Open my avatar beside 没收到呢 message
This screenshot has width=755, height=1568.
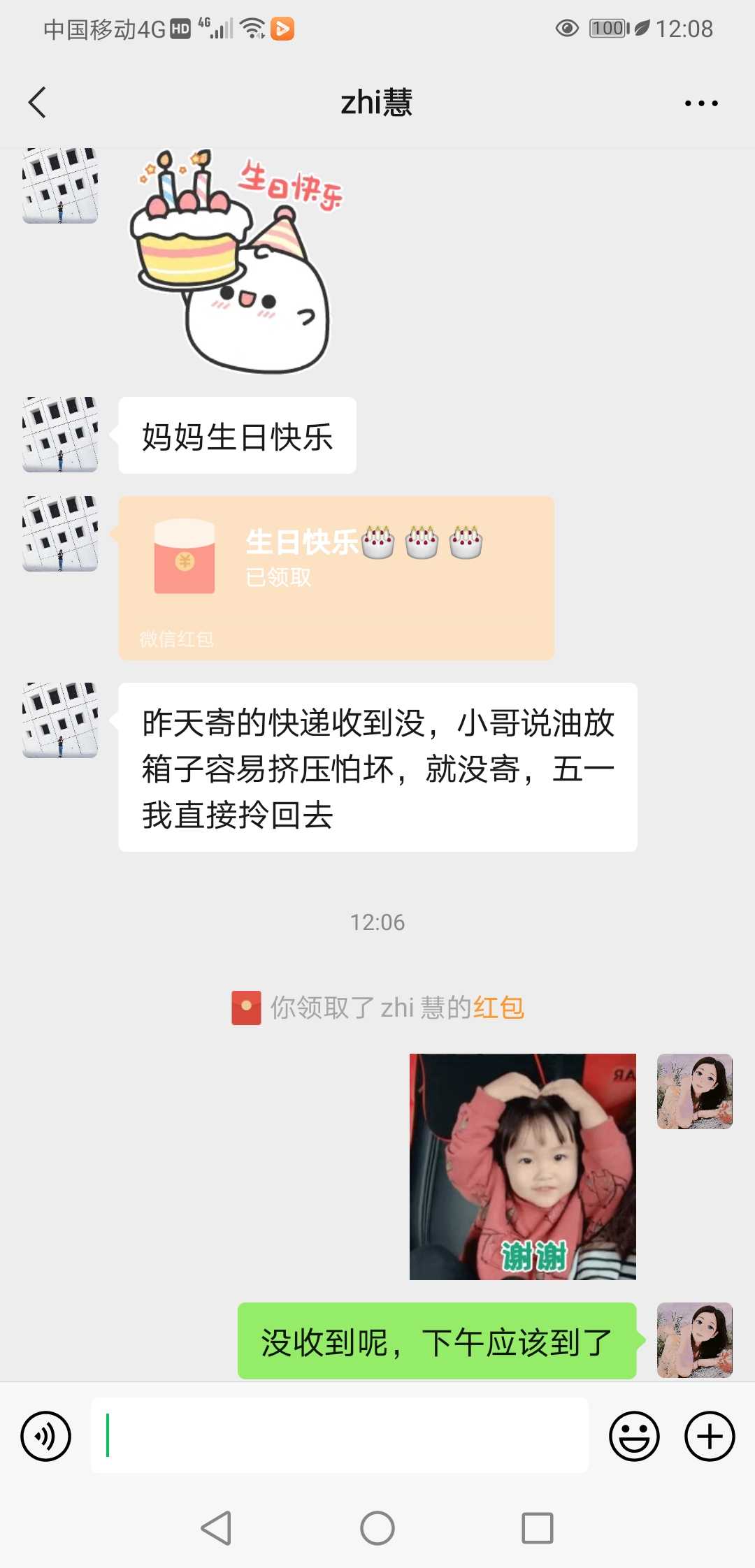click(695, 1340)
